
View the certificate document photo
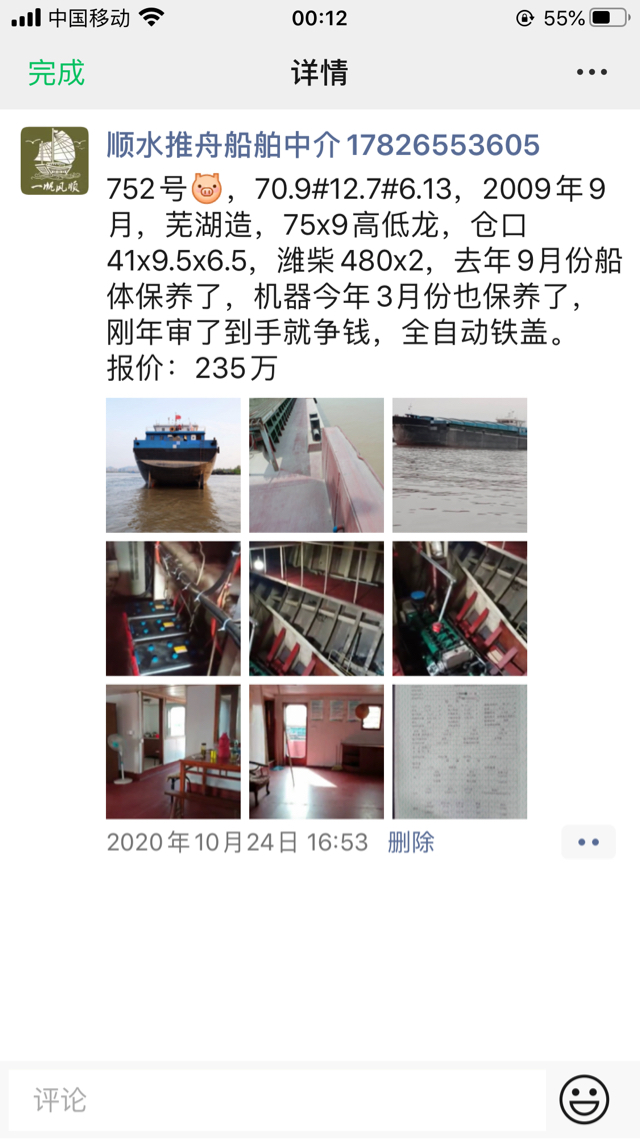[x=459, y=751]
